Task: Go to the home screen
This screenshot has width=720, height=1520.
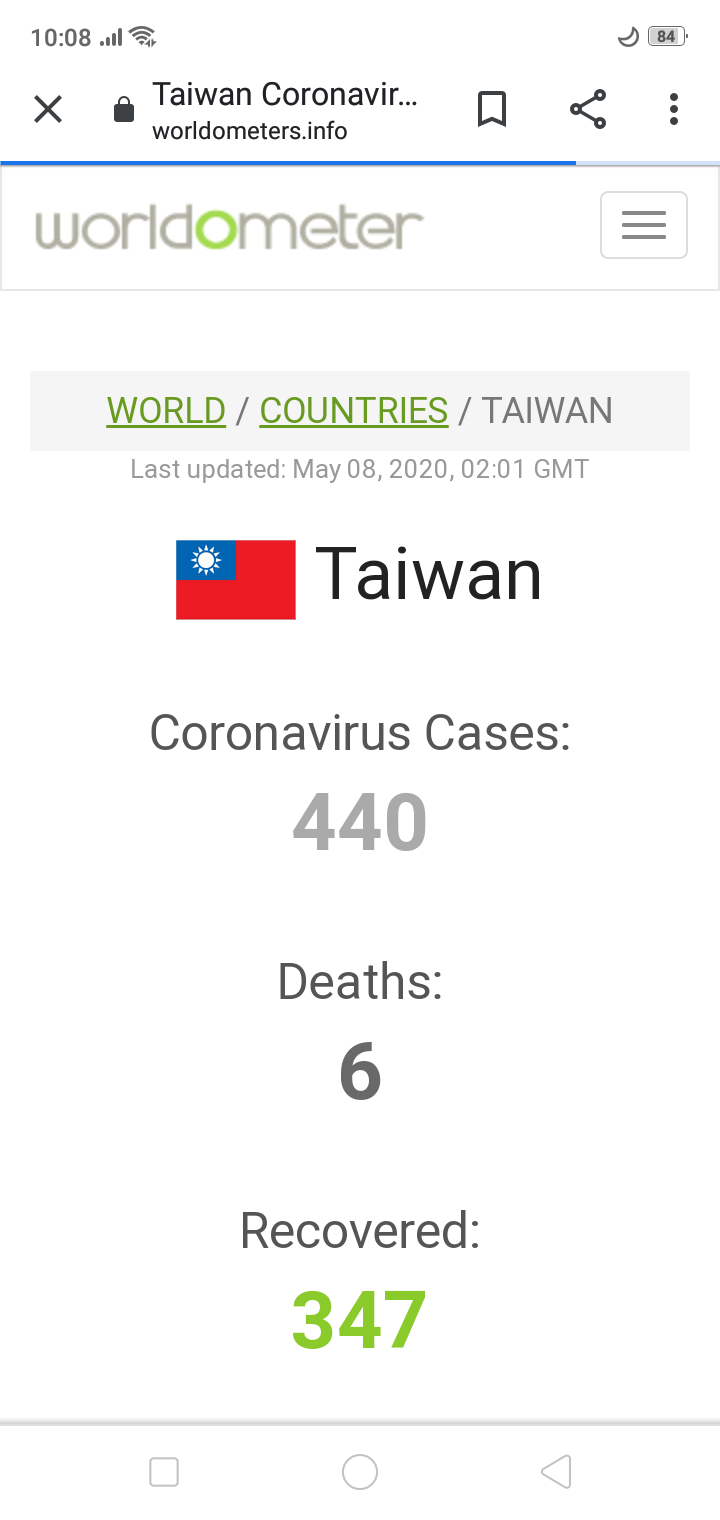Action: pos(360,1472)
